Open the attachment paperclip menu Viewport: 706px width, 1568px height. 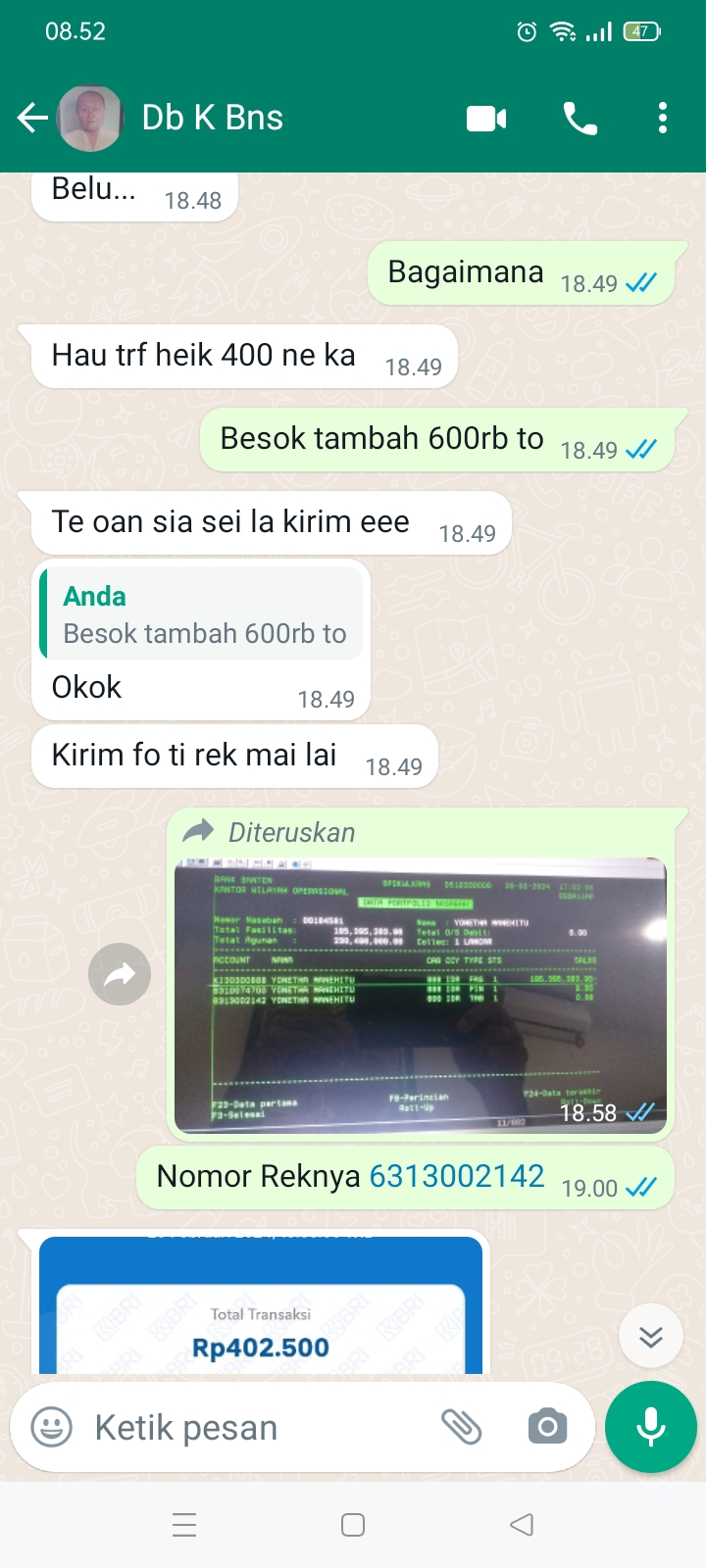[x=461, y=1427]
